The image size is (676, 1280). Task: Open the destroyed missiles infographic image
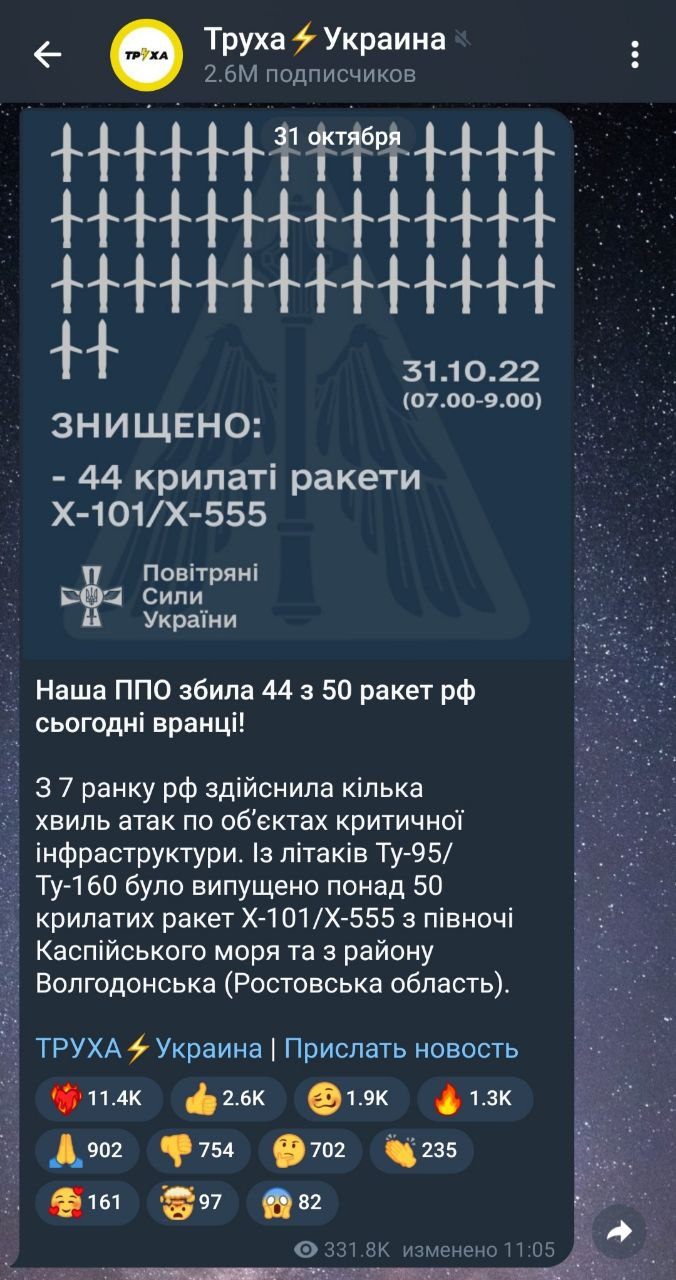[297, 384]
